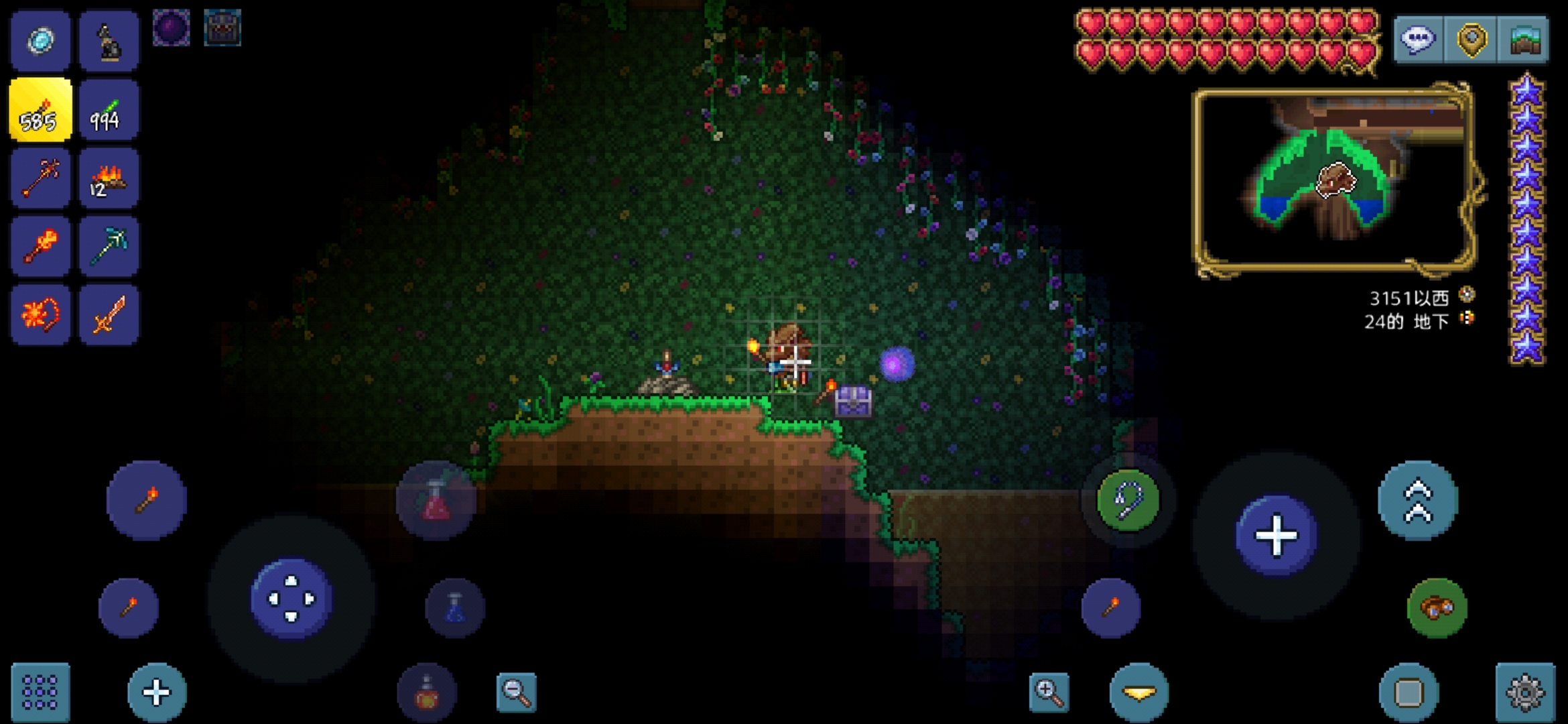Screen dimensions: 1568x724
Task: Open the chat bubble button
Action: click(1418, 40)
